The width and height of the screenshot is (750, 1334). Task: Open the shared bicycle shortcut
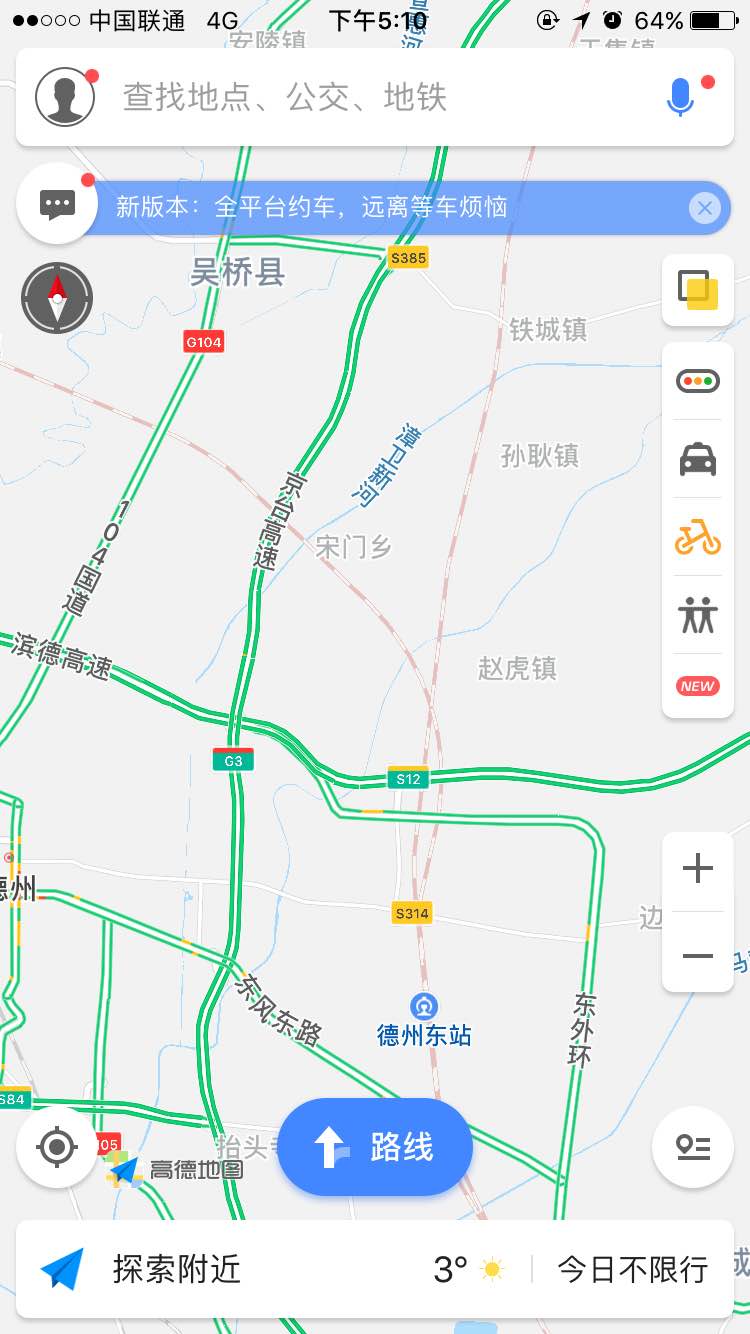click(698, 537)
